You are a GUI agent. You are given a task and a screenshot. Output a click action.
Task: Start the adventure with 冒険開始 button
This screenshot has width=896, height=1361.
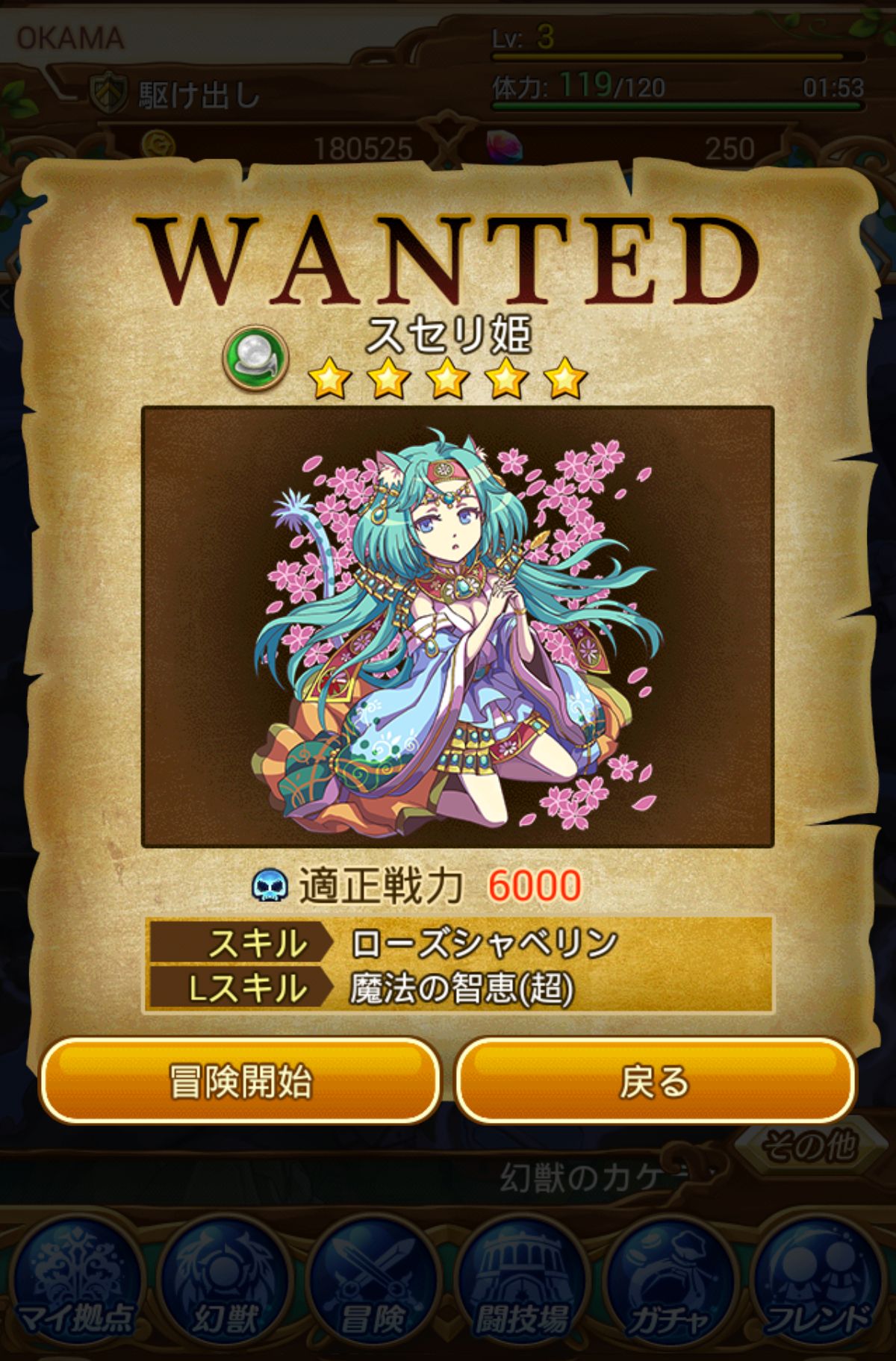(239, 1080)
